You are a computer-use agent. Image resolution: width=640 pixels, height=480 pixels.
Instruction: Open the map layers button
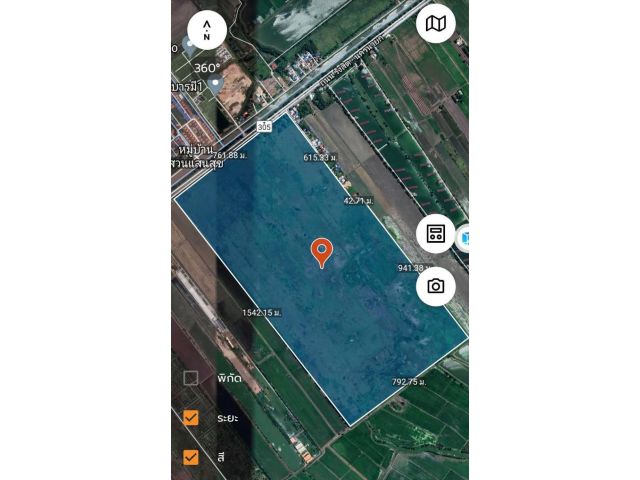click(435, 23)
